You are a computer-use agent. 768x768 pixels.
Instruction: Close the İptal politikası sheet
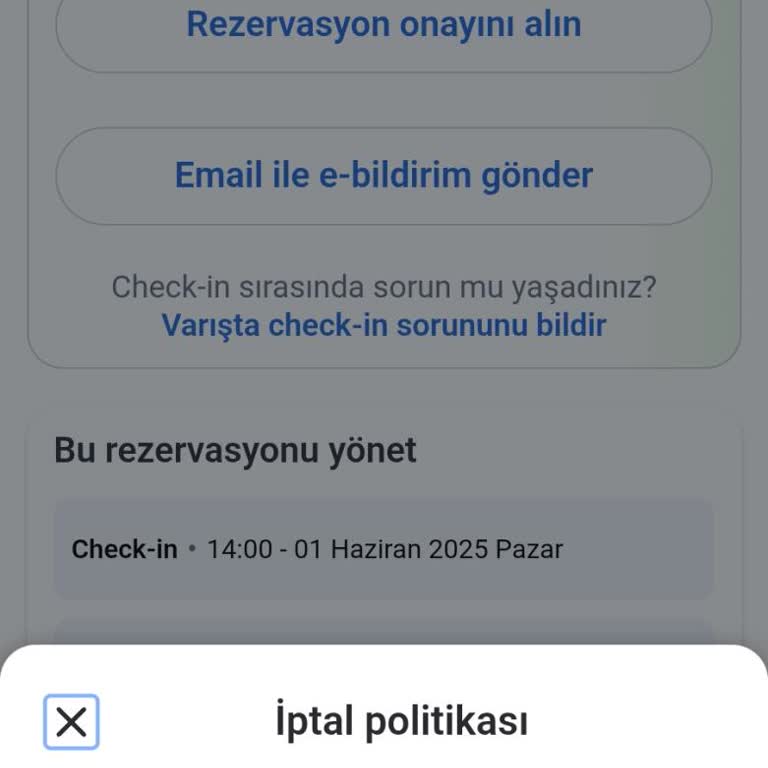[71, 721]
